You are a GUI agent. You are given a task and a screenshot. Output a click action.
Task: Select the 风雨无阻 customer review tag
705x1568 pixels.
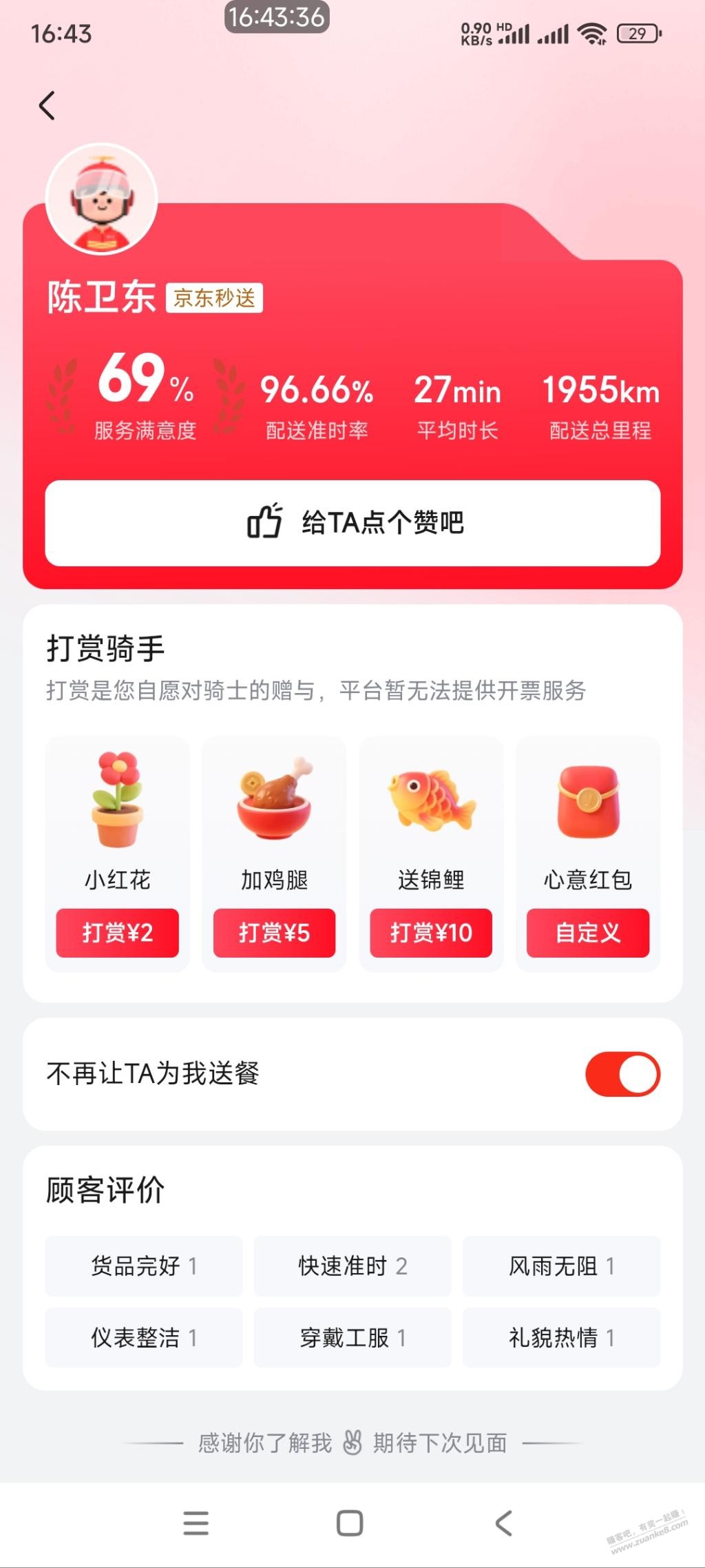(561, 1266)
